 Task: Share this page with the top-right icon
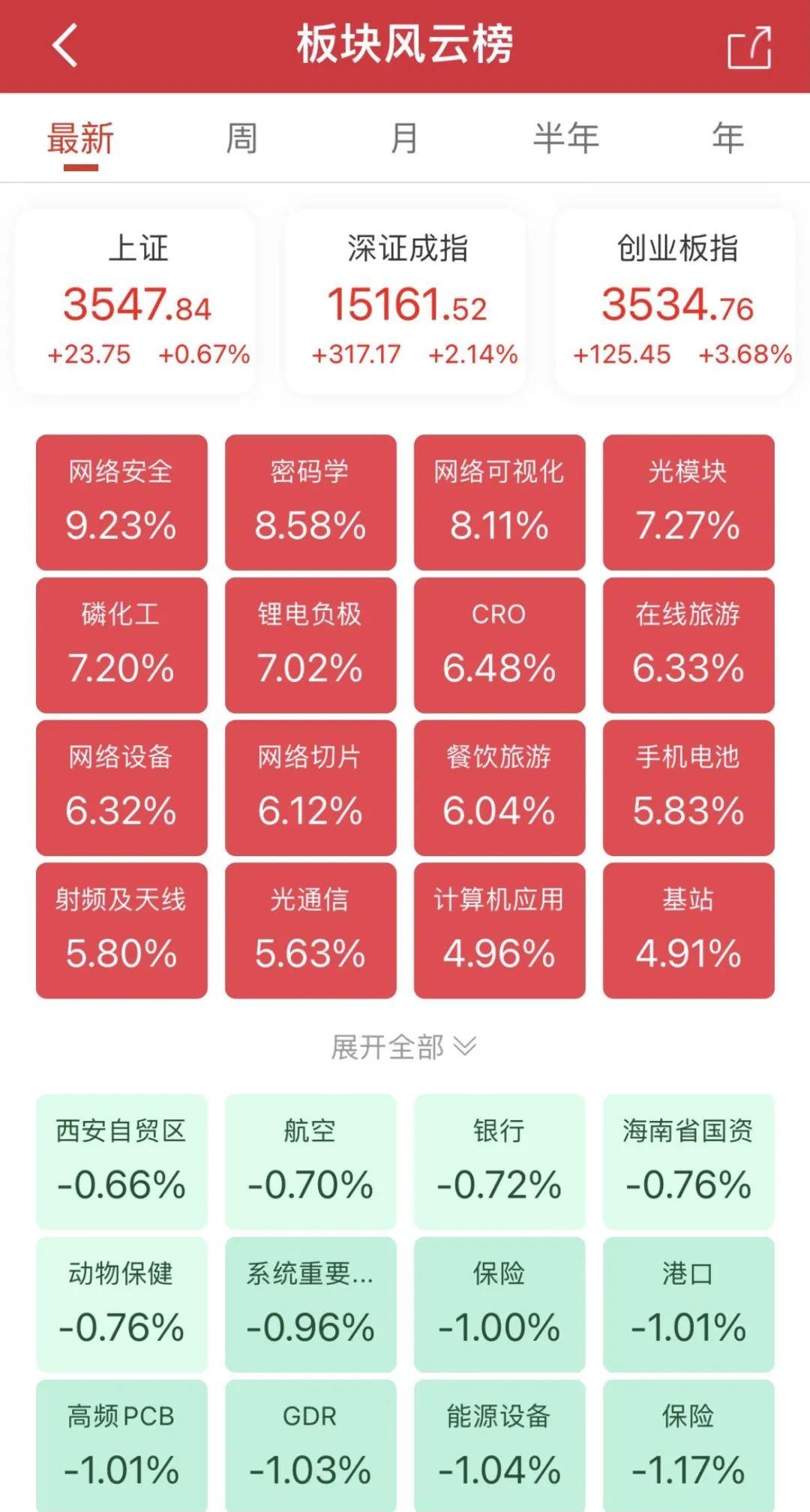[749, 47]
